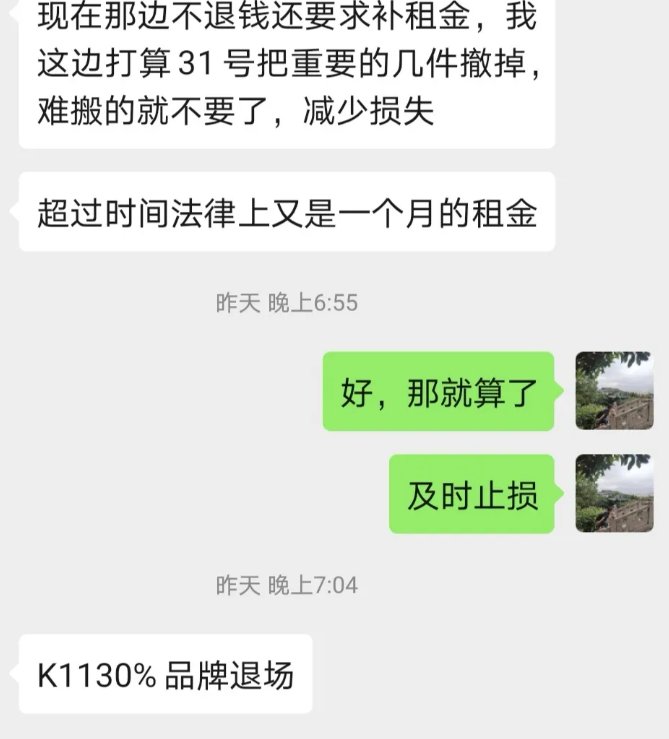Tap the profile photo next to "及时止损"

pos(614,493)
